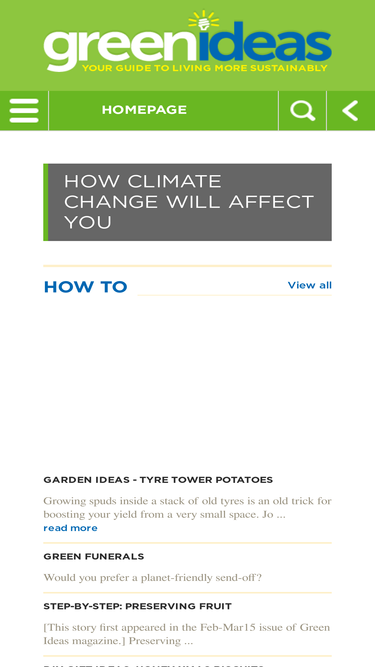Open the hamburger menu

pos(24,111)
